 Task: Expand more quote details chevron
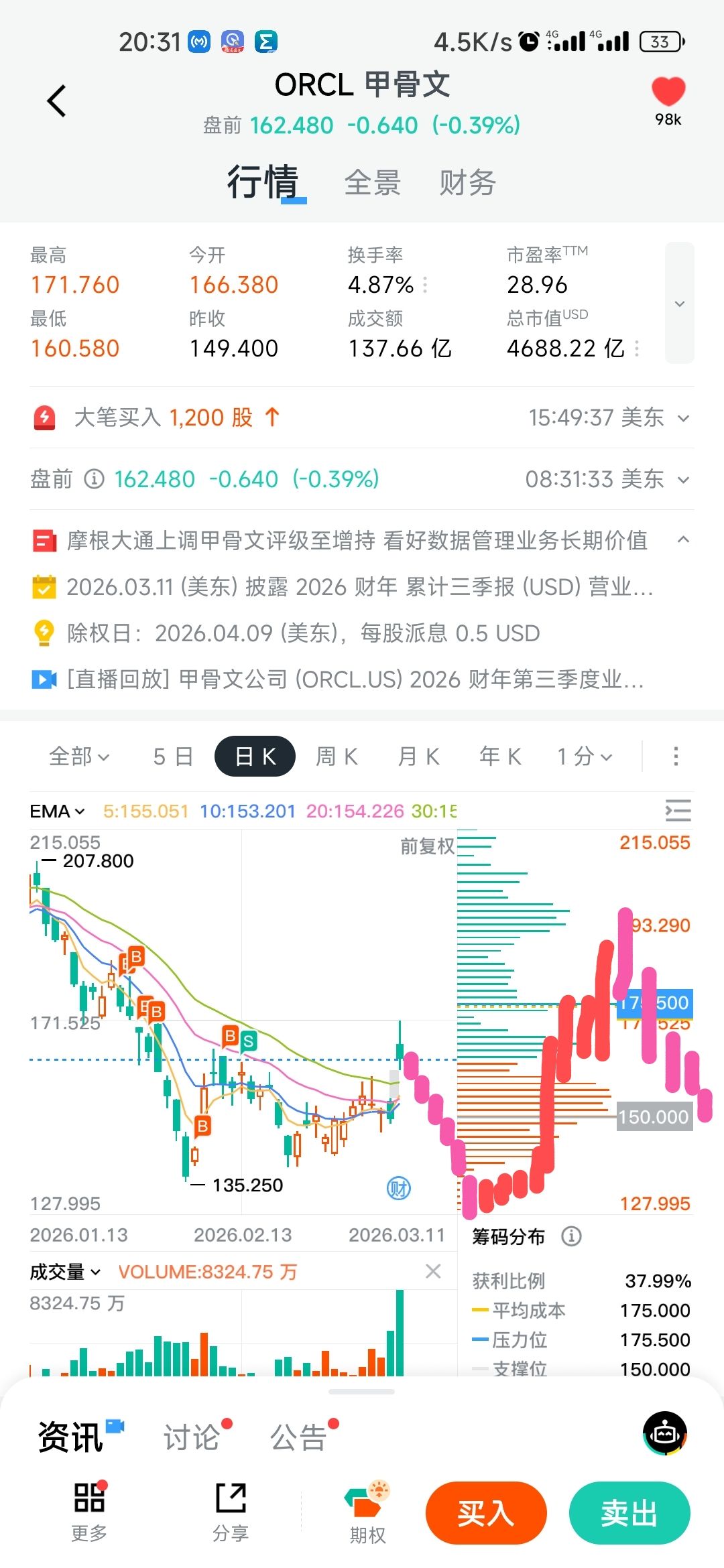pos(679,304)
